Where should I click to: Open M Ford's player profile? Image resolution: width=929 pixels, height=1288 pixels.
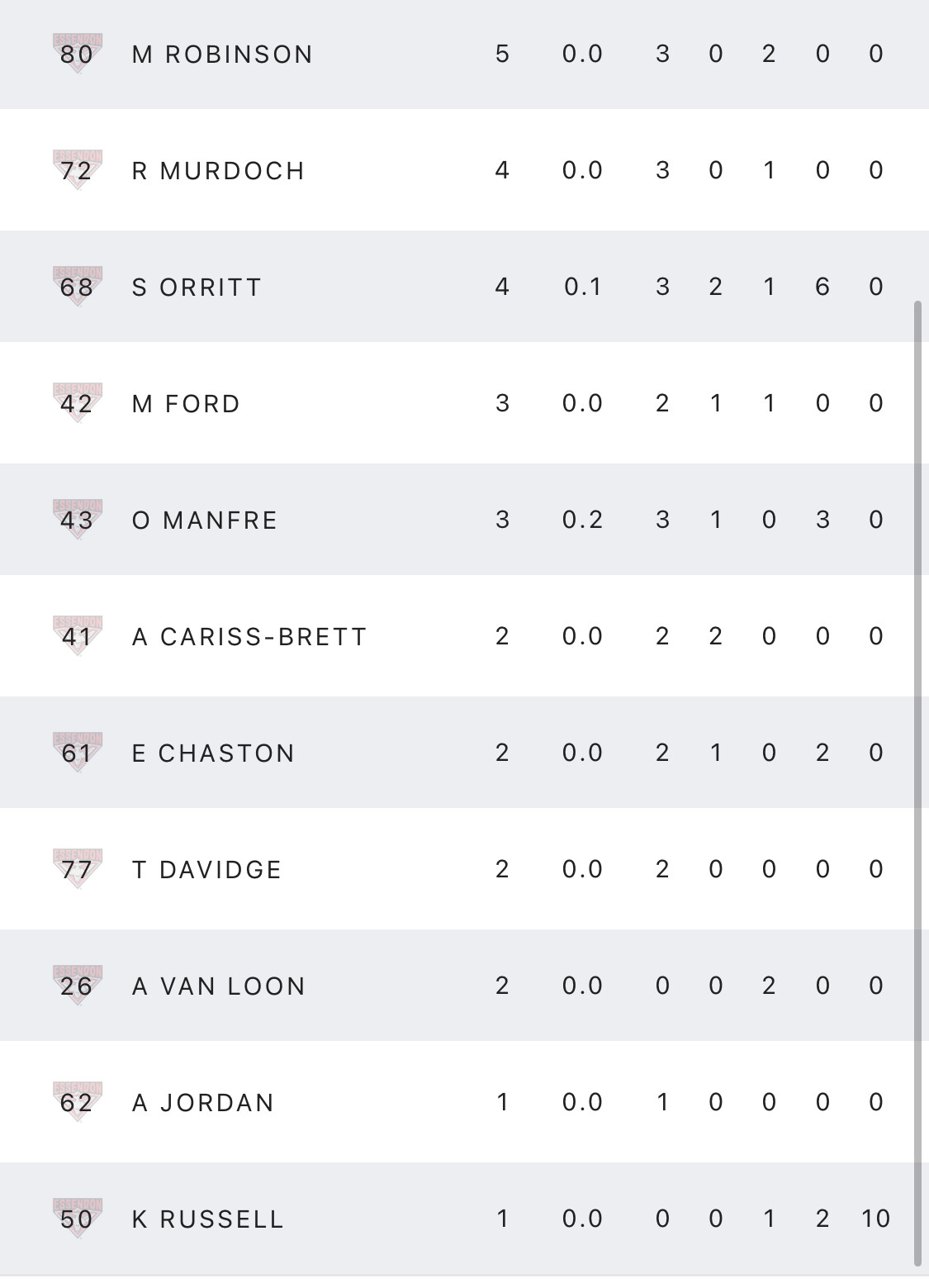click(187, 404)
